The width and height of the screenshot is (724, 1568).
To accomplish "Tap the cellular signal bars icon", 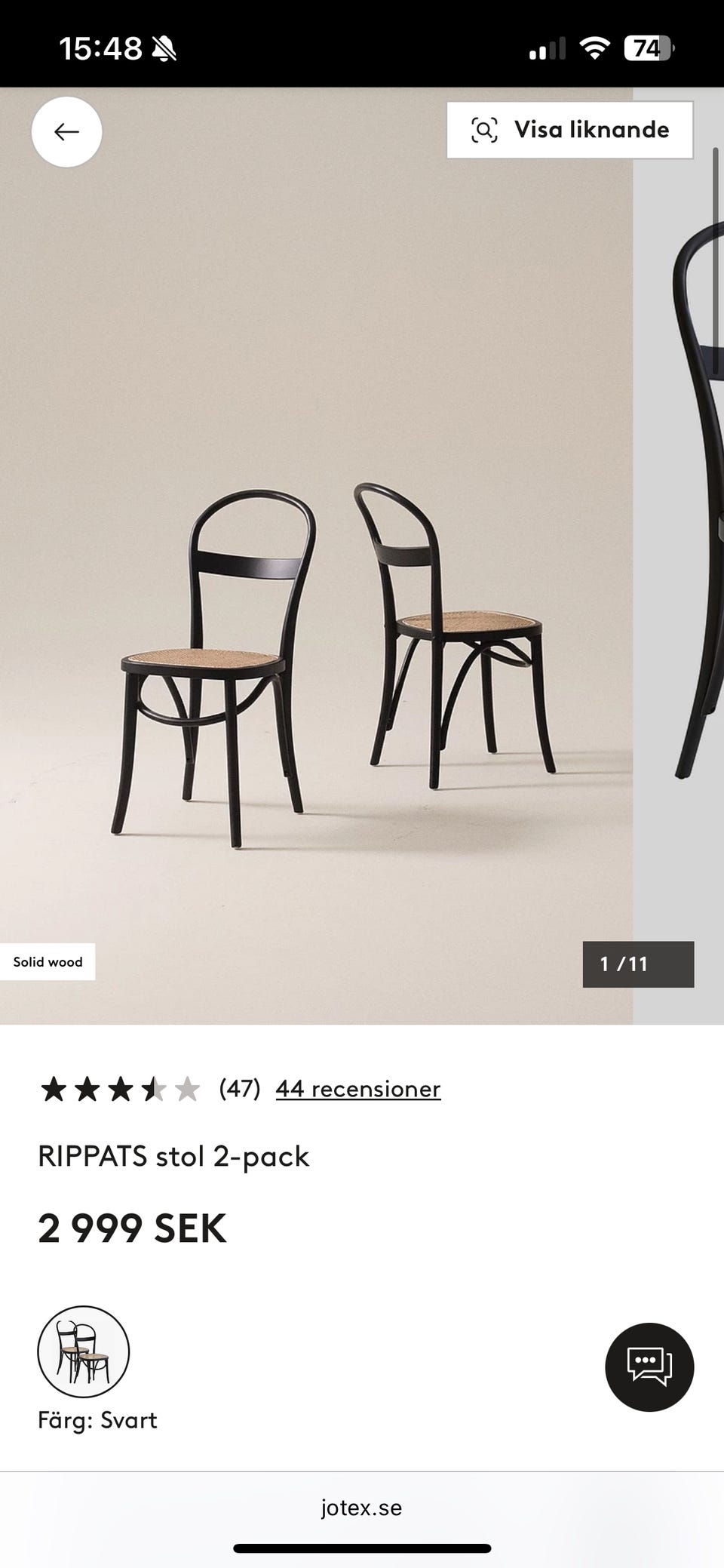I will tap(548, 48).
